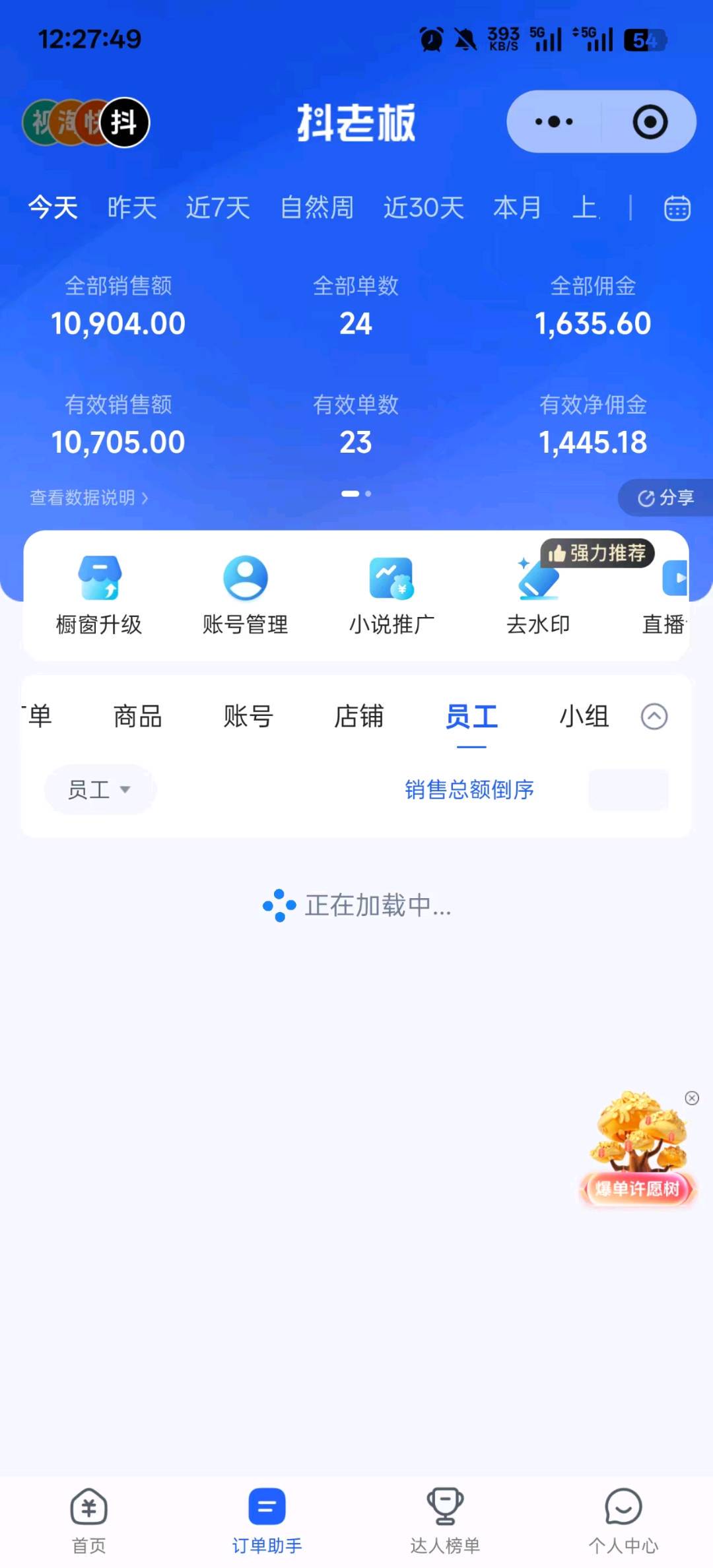Open 查看数据说明 link
The width and height of the screenshot is (713, 1568).
point(89,498)
